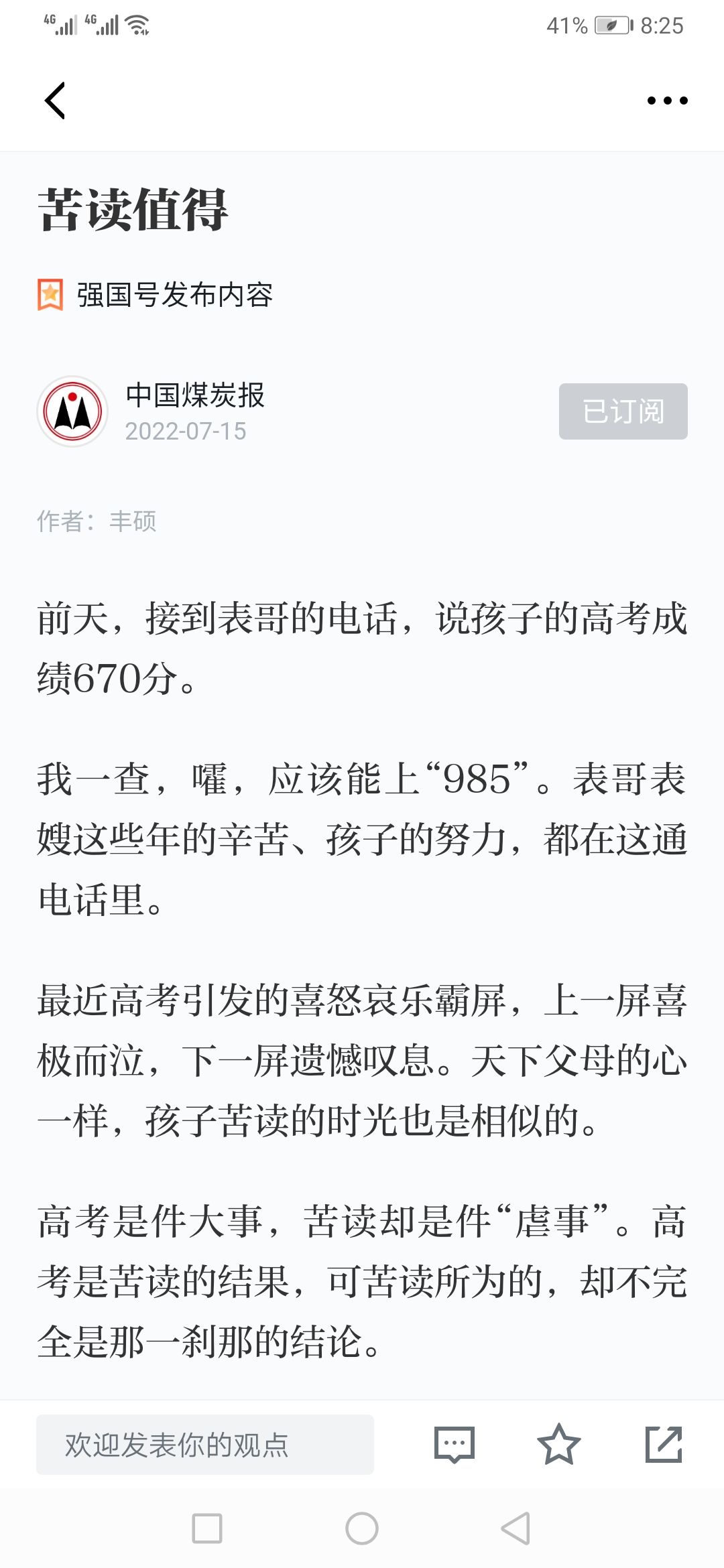Go to the system home screen
The width and height of the screenshot is (724, 1568).
point(362,1528)
